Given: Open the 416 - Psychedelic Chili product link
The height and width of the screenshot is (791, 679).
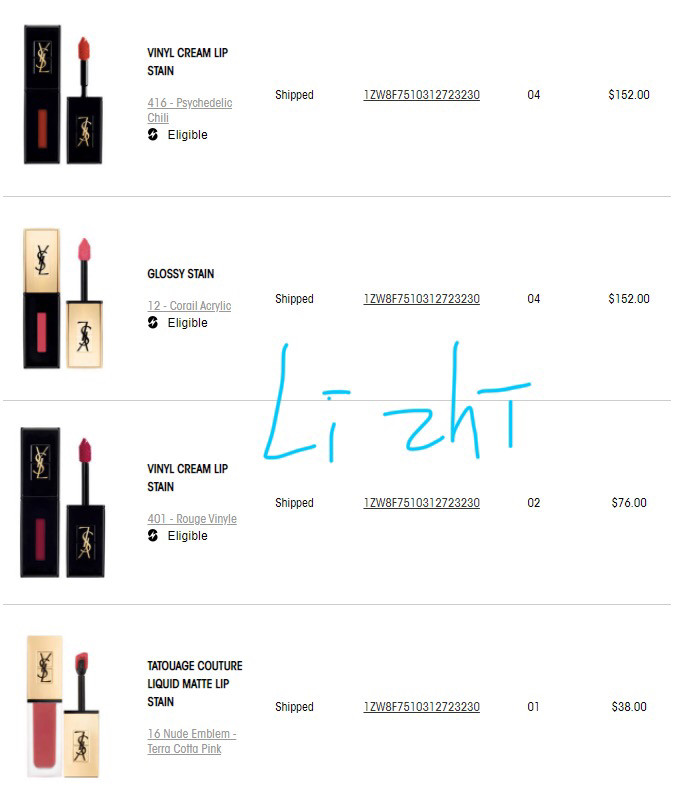Looking at the screenshot, I should (x=189, y=103).
